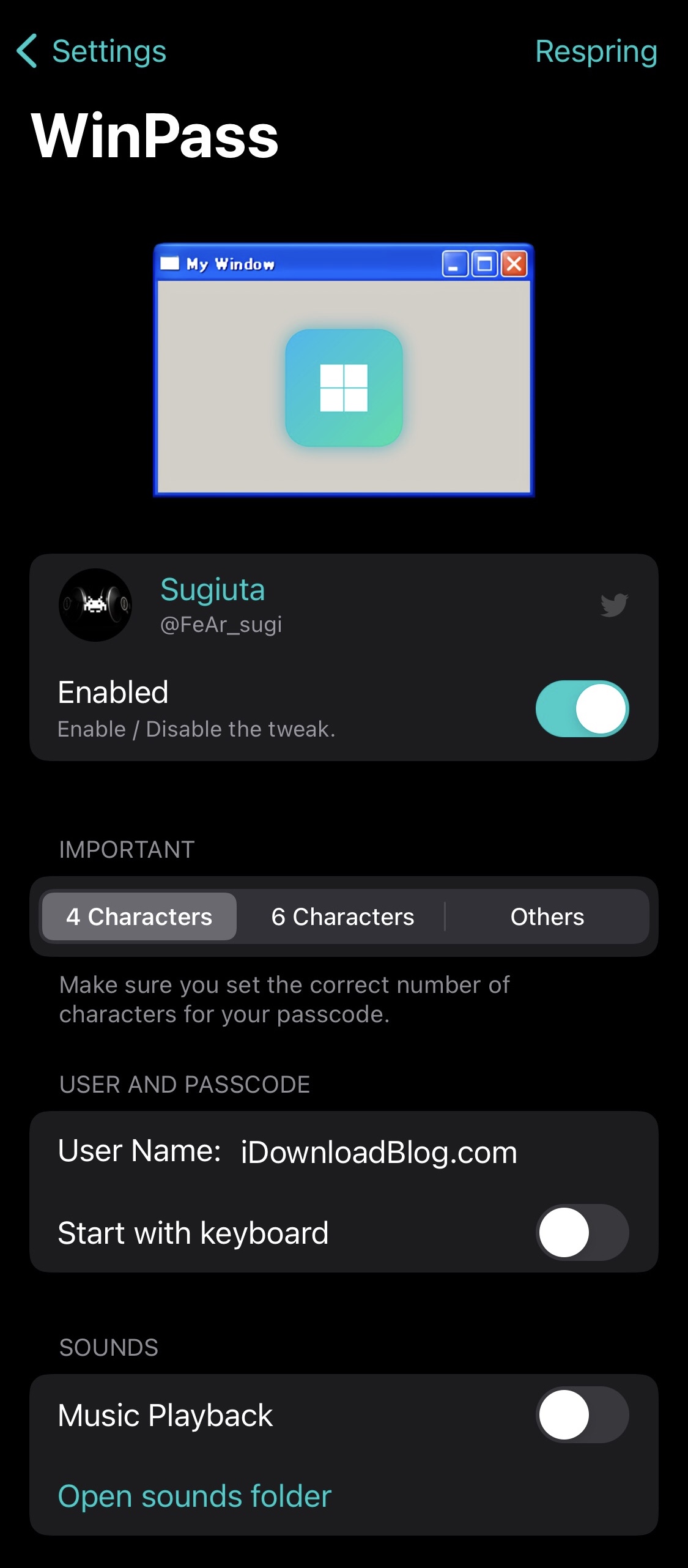Tap the Respring button

[596, 51]
